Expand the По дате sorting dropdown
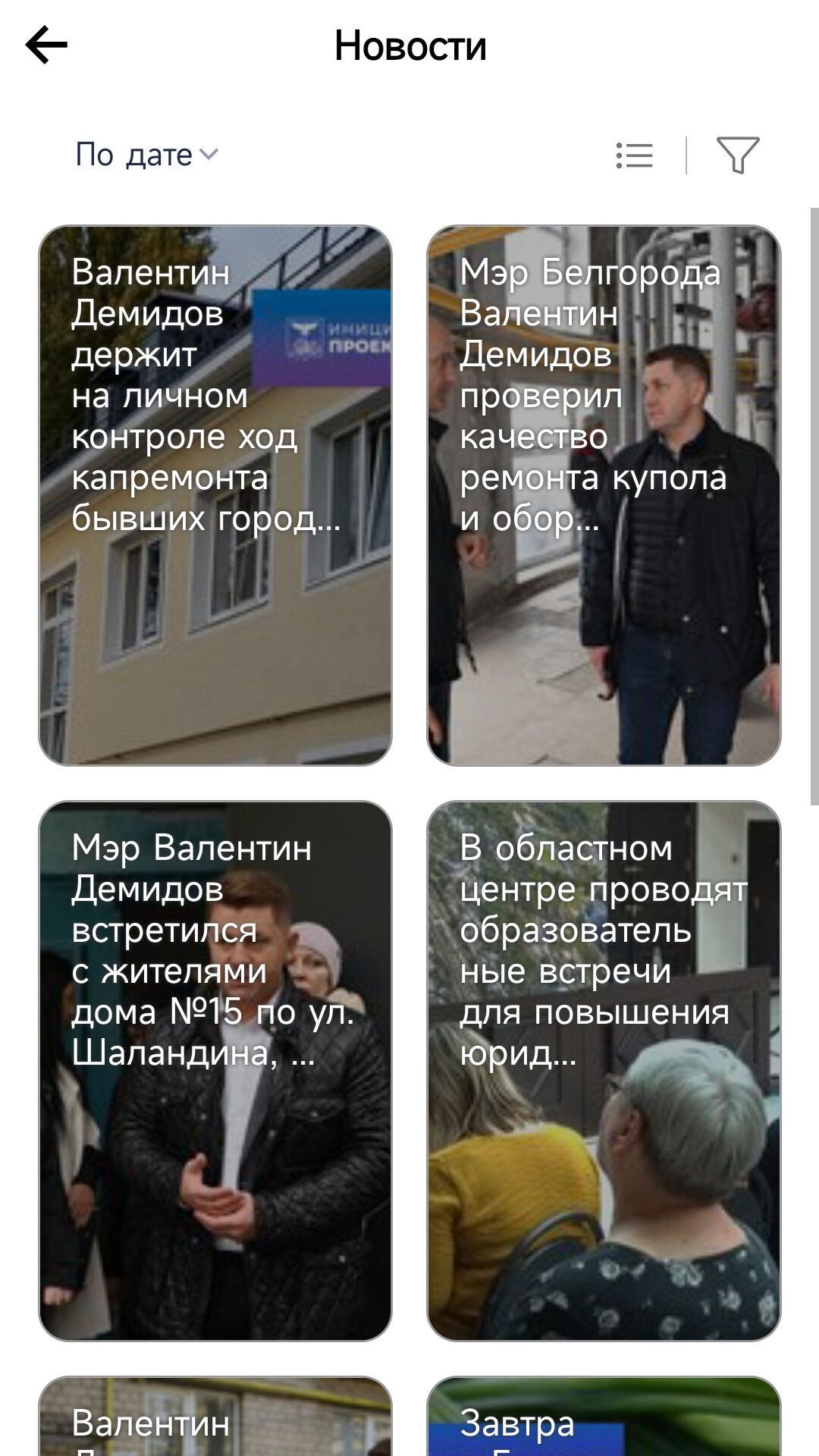This screenshot has height=1456, width=819. (146, 155)
